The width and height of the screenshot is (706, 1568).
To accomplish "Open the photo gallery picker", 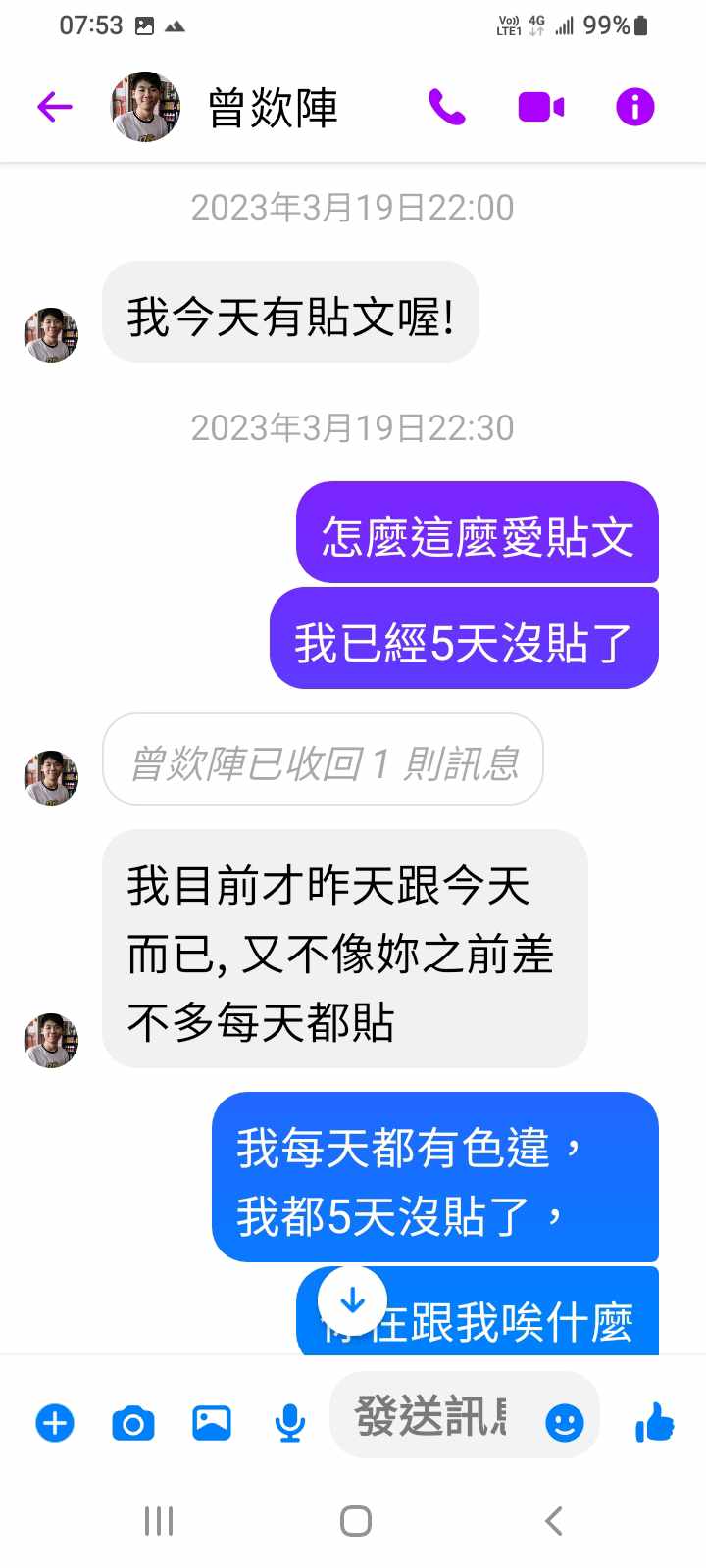I will (x=212, y=1422).
